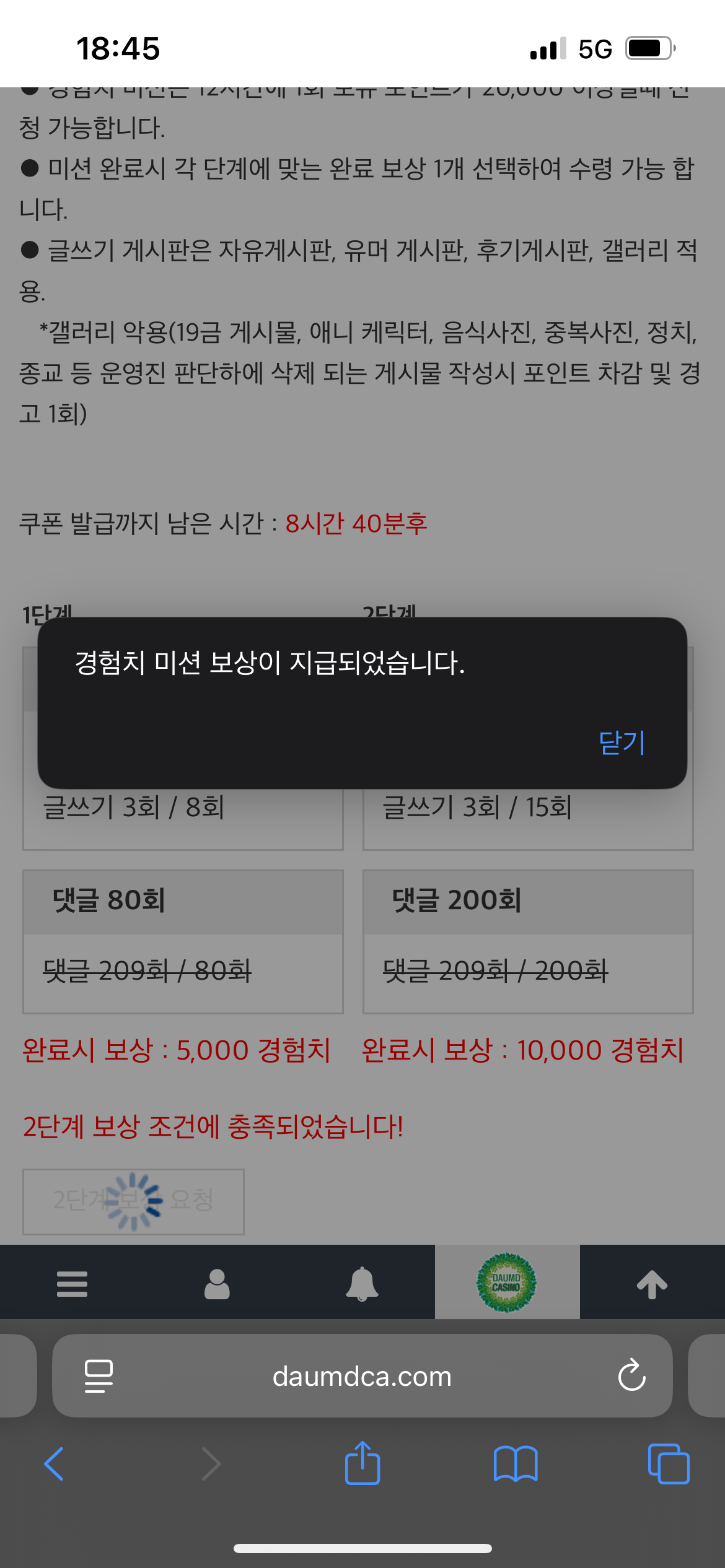Dismiss the alert by tapping 닫기
The image size is (725, 1568).
click(x=622, y=743)
